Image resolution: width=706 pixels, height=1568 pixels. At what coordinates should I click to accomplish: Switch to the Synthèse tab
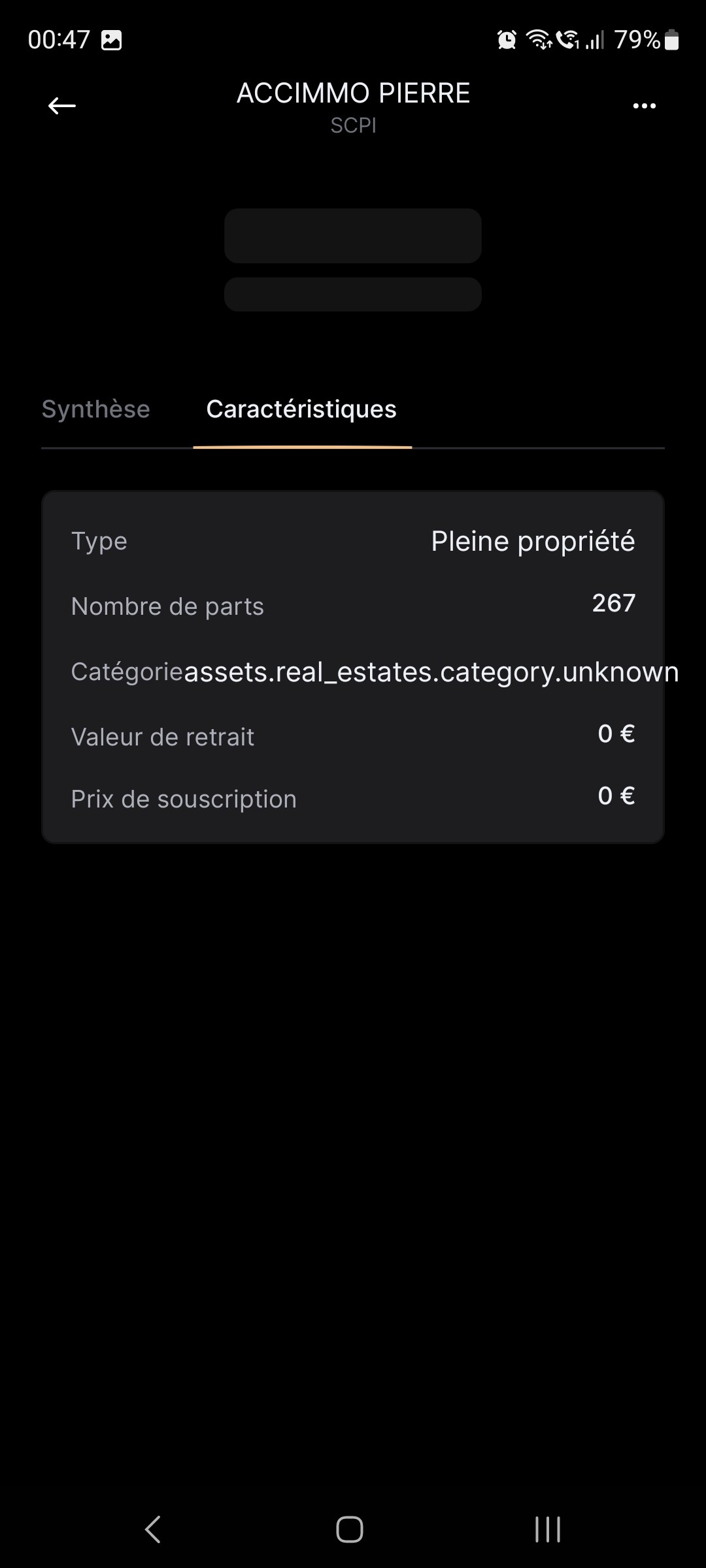pyautogui.click(x=96, y=410)
